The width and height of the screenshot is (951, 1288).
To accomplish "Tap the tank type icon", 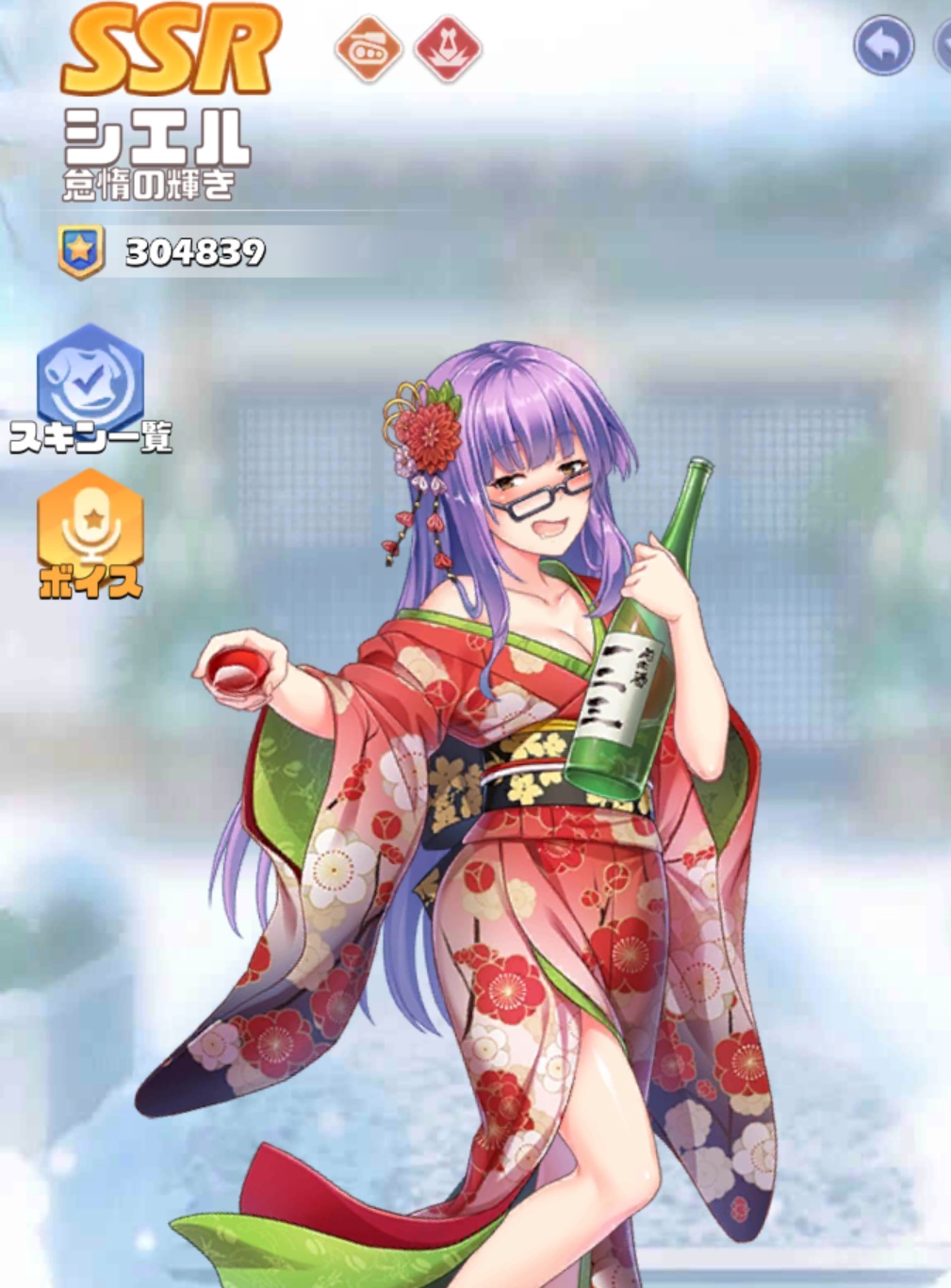I will [x=369, y=49].
